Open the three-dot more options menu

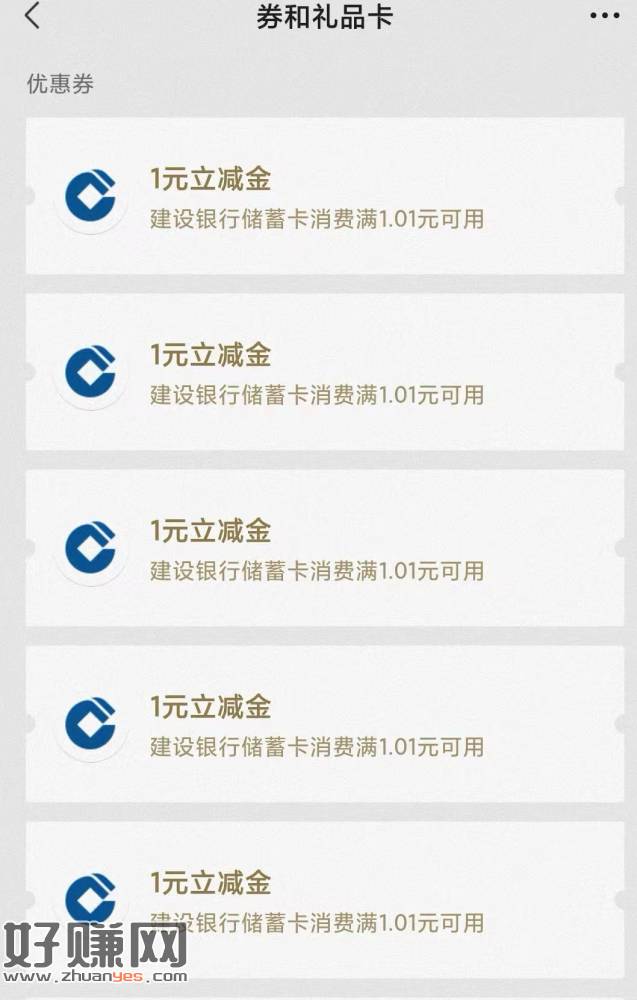pyautogui.click(x=604, y=16)
